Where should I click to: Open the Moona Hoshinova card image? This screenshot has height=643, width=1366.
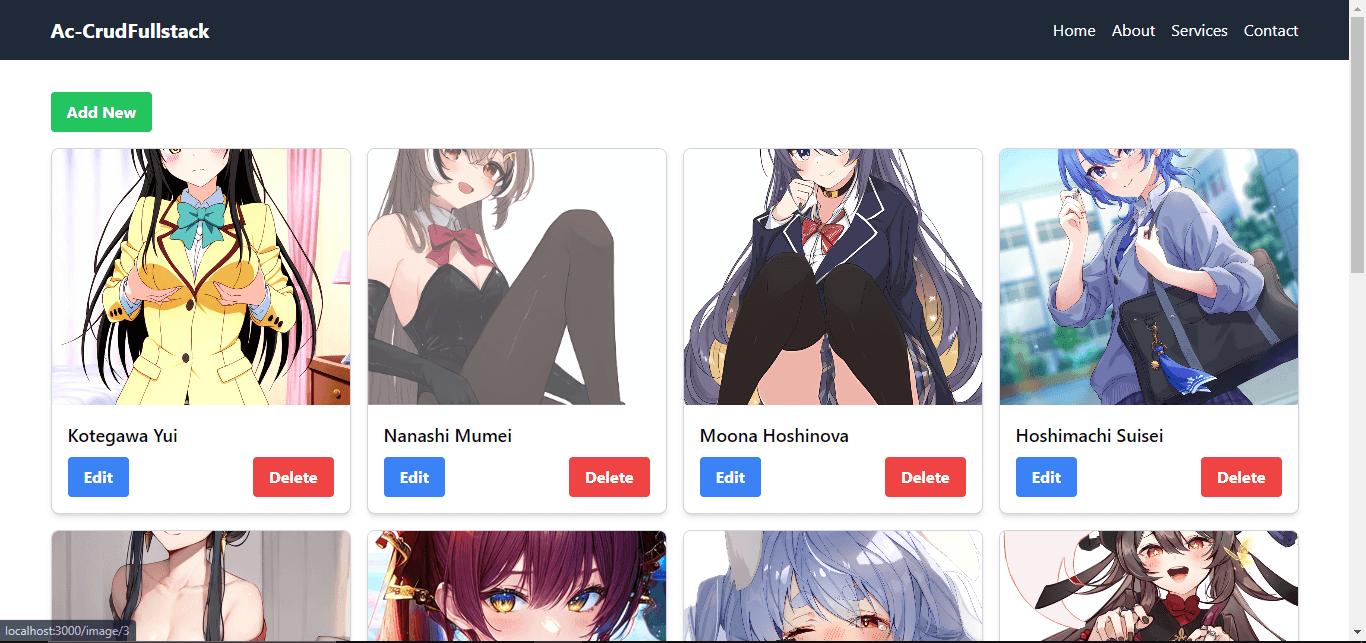832,277
